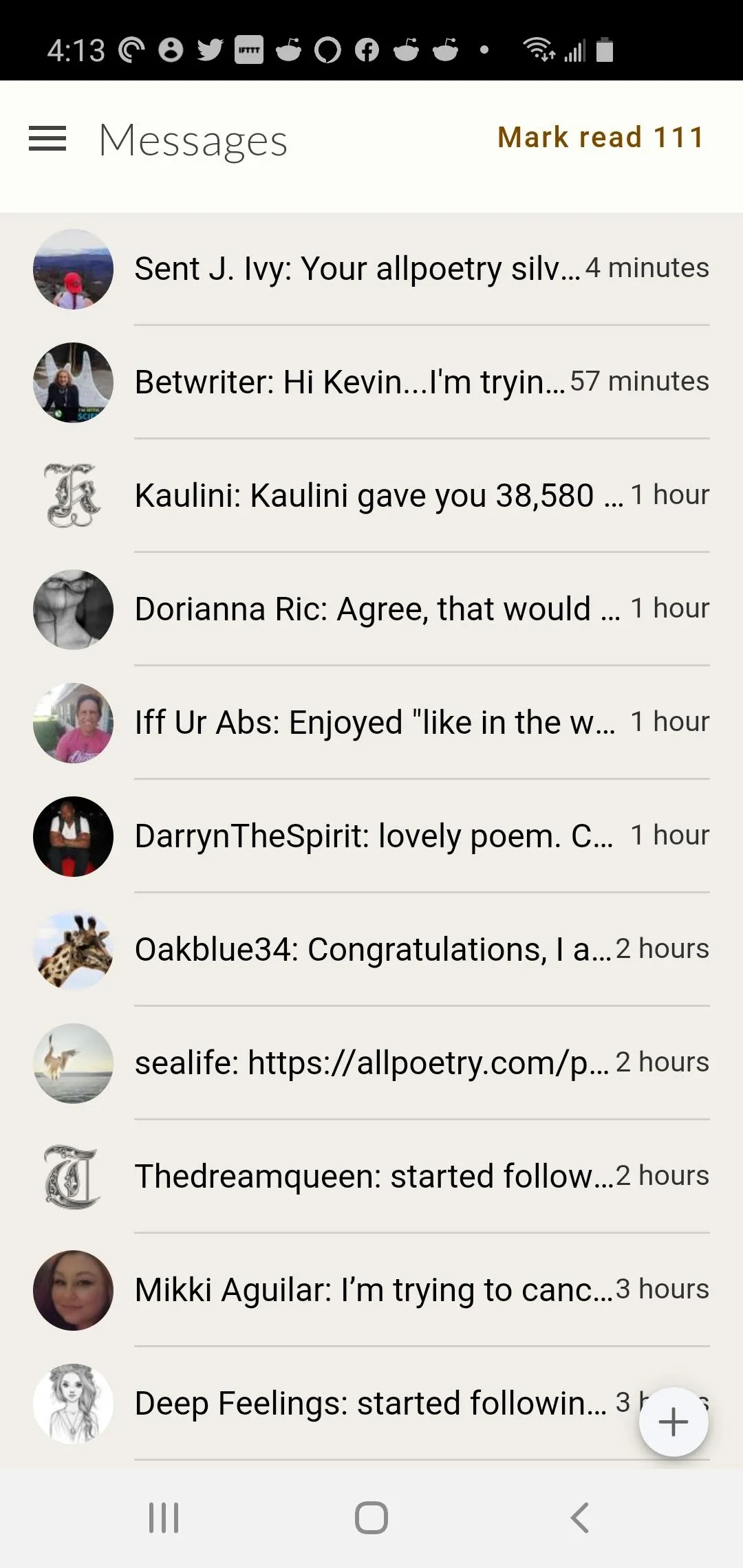View Thedreamqueen's follow notification
743x1568 pixels.
pyautogui.click(x=371, y=1177)
